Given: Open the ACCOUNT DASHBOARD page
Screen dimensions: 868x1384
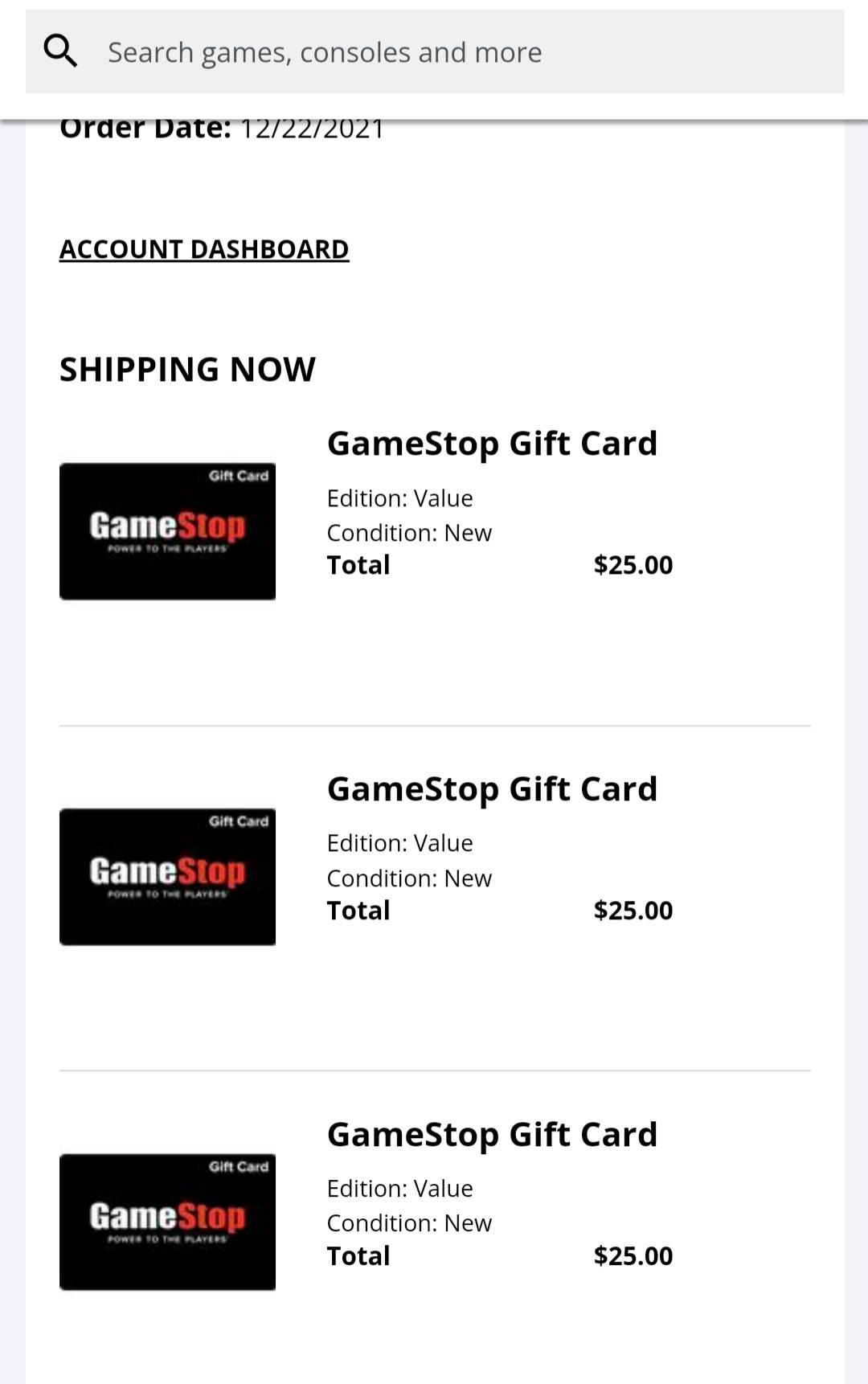Looking at the screenshot, I should 204,249.
